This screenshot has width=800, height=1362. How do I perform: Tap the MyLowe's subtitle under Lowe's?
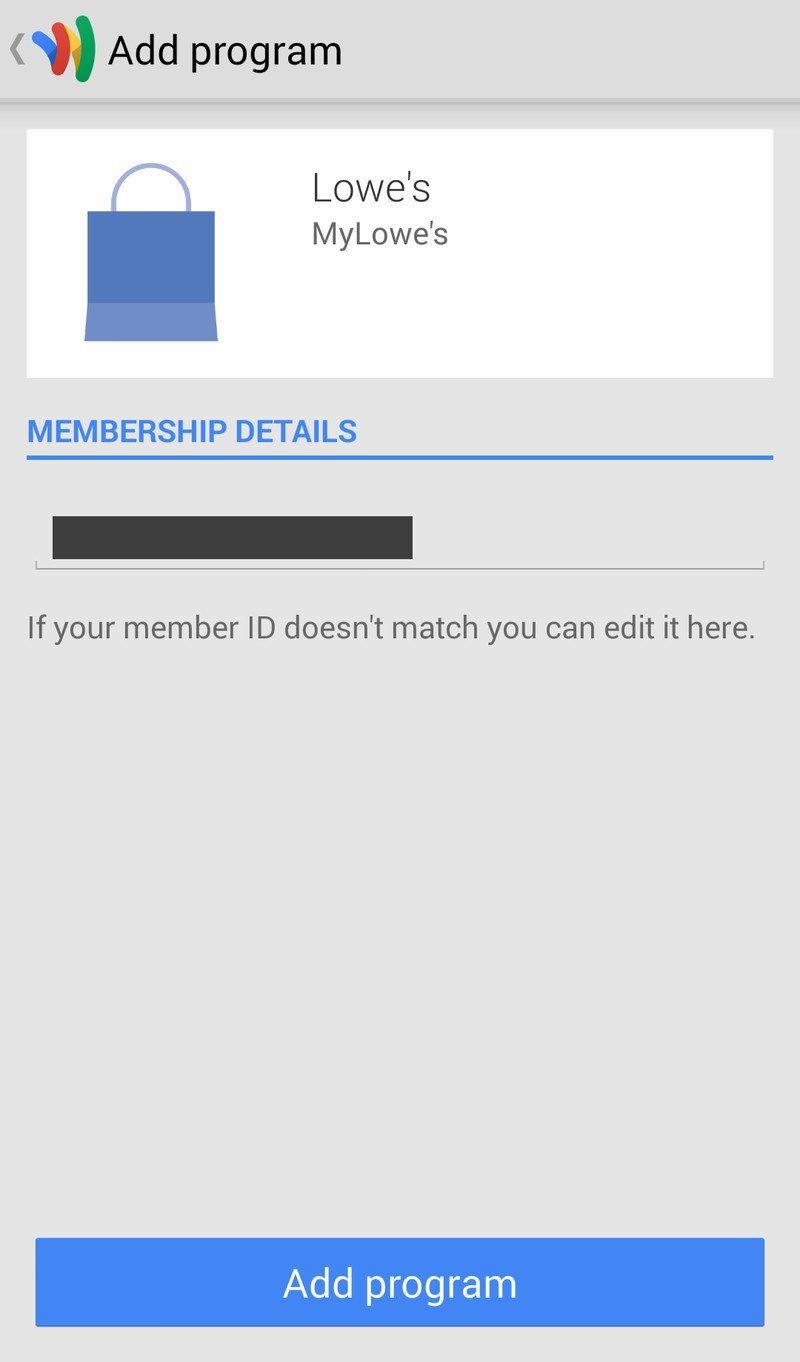pos(379,233)
